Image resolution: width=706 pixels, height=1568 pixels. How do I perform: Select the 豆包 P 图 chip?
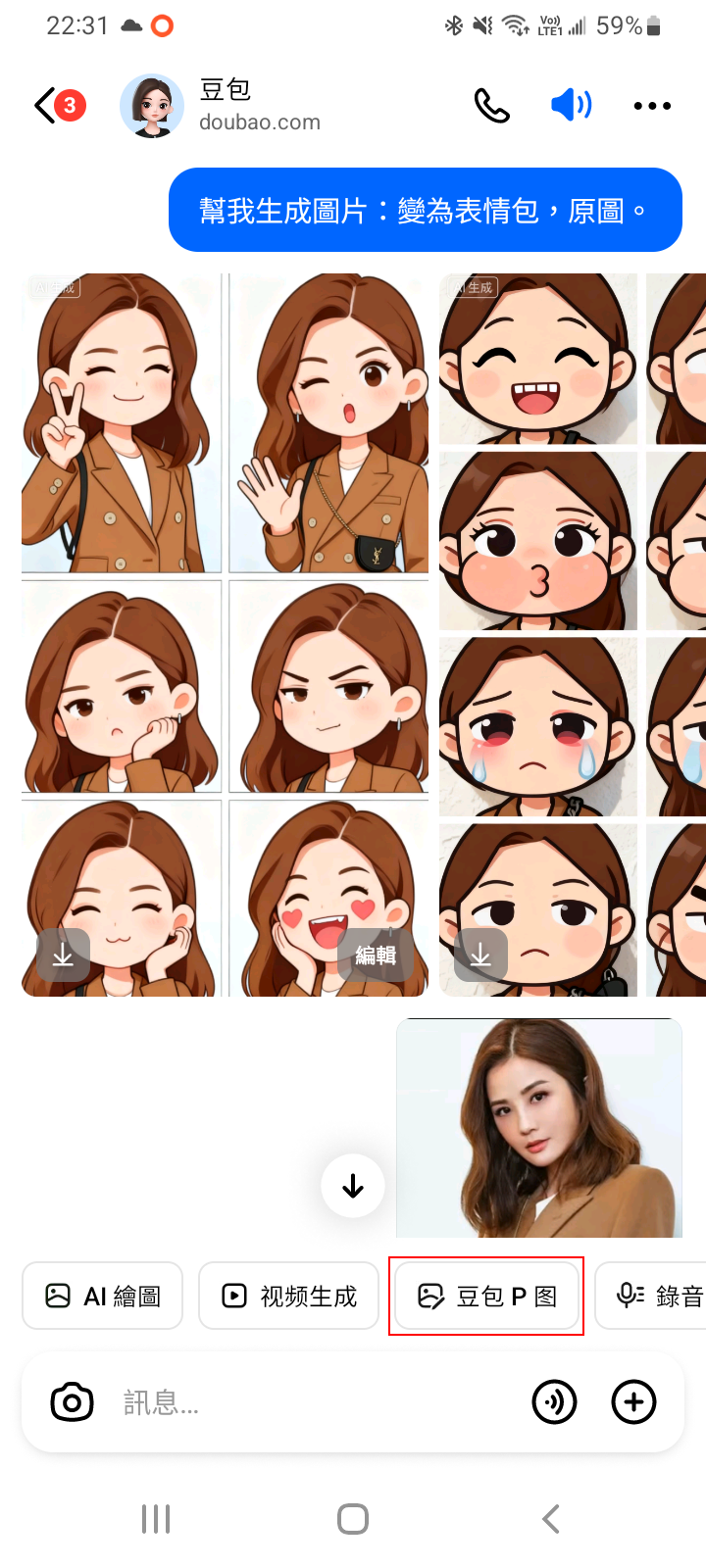point(486,1296)
